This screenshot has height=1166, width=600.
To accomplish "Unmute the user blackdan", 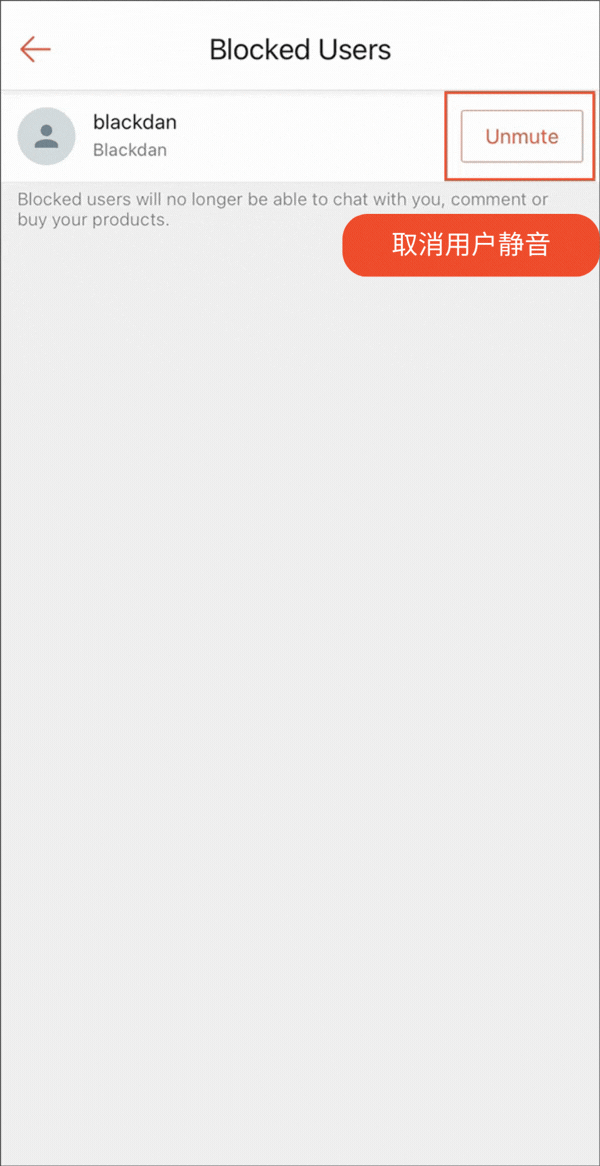I will 521,137.
